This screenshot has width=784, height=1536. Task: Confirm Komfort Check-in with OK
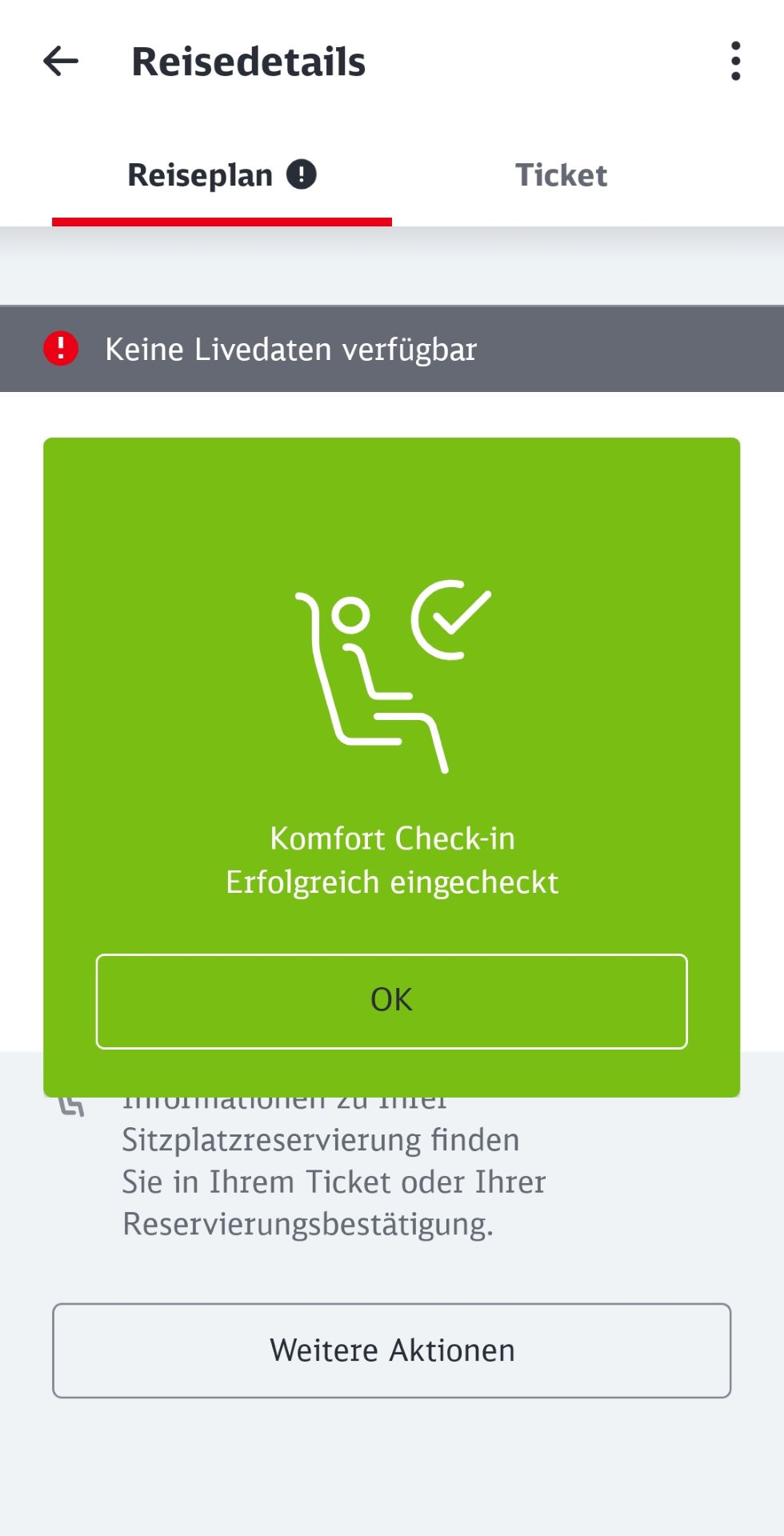(x=392, y=1001)
